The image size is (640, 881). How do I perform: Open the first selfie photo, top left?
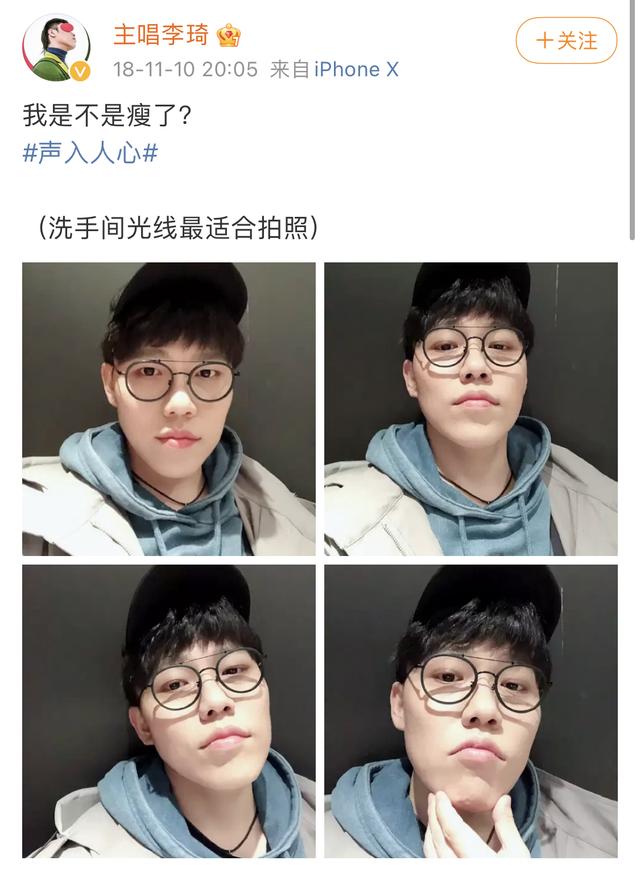click(x=169, y=409)
